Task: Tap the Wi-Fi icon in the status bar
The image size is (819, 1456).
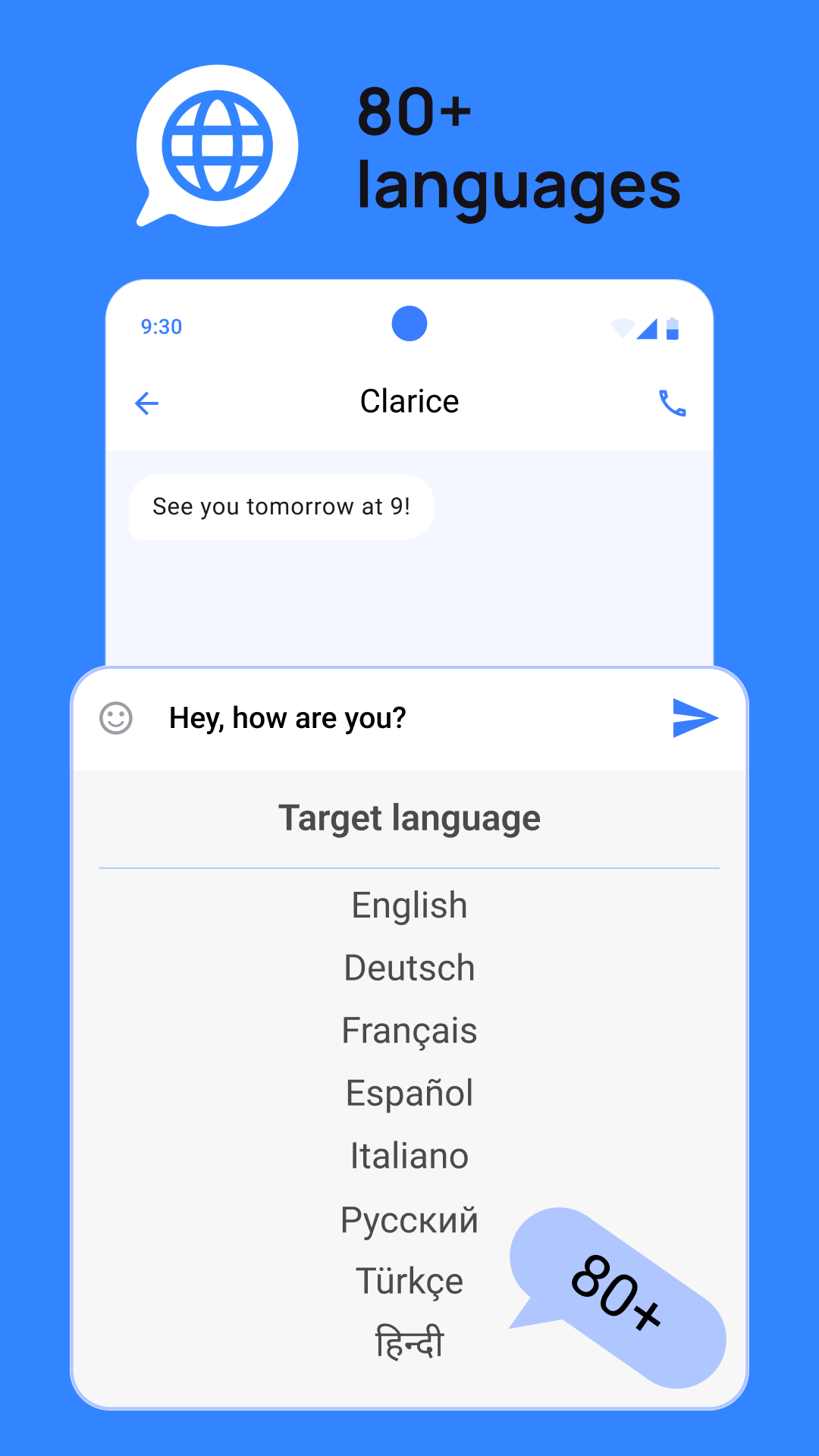Action: point(622,326)
